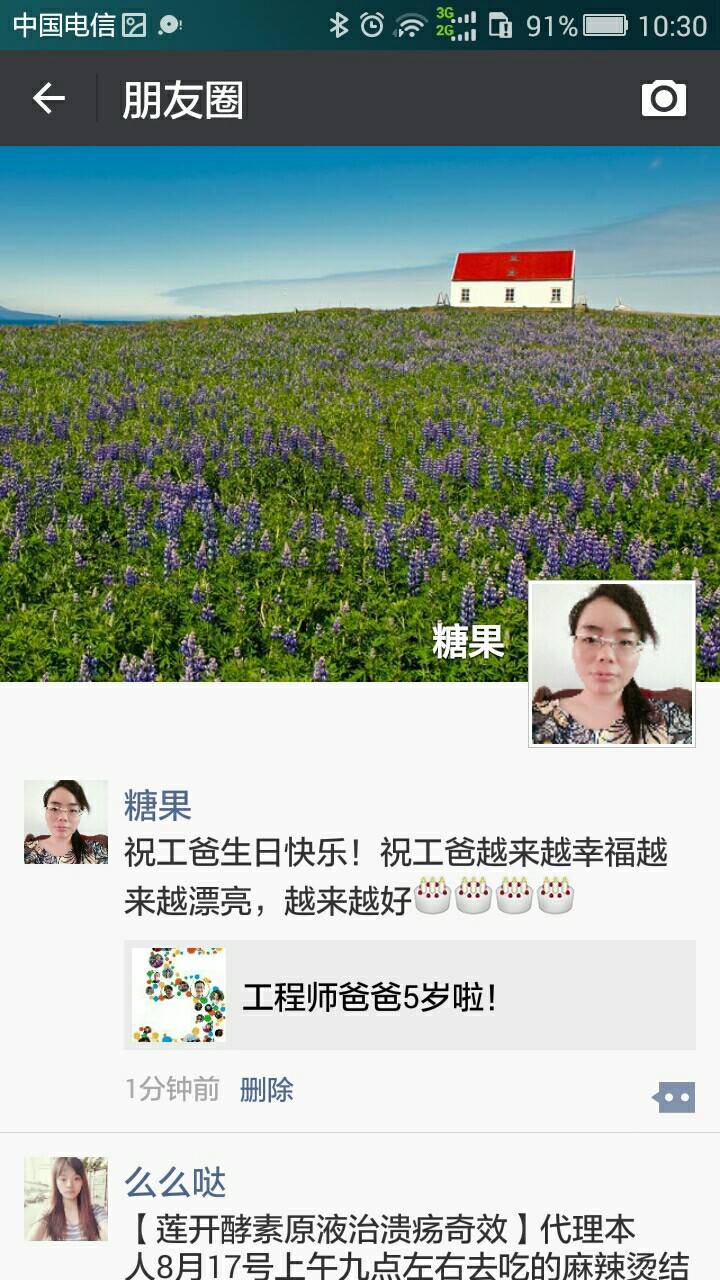
Task: Change the lavender field cover photo
Action: click(x=300, y=420)
